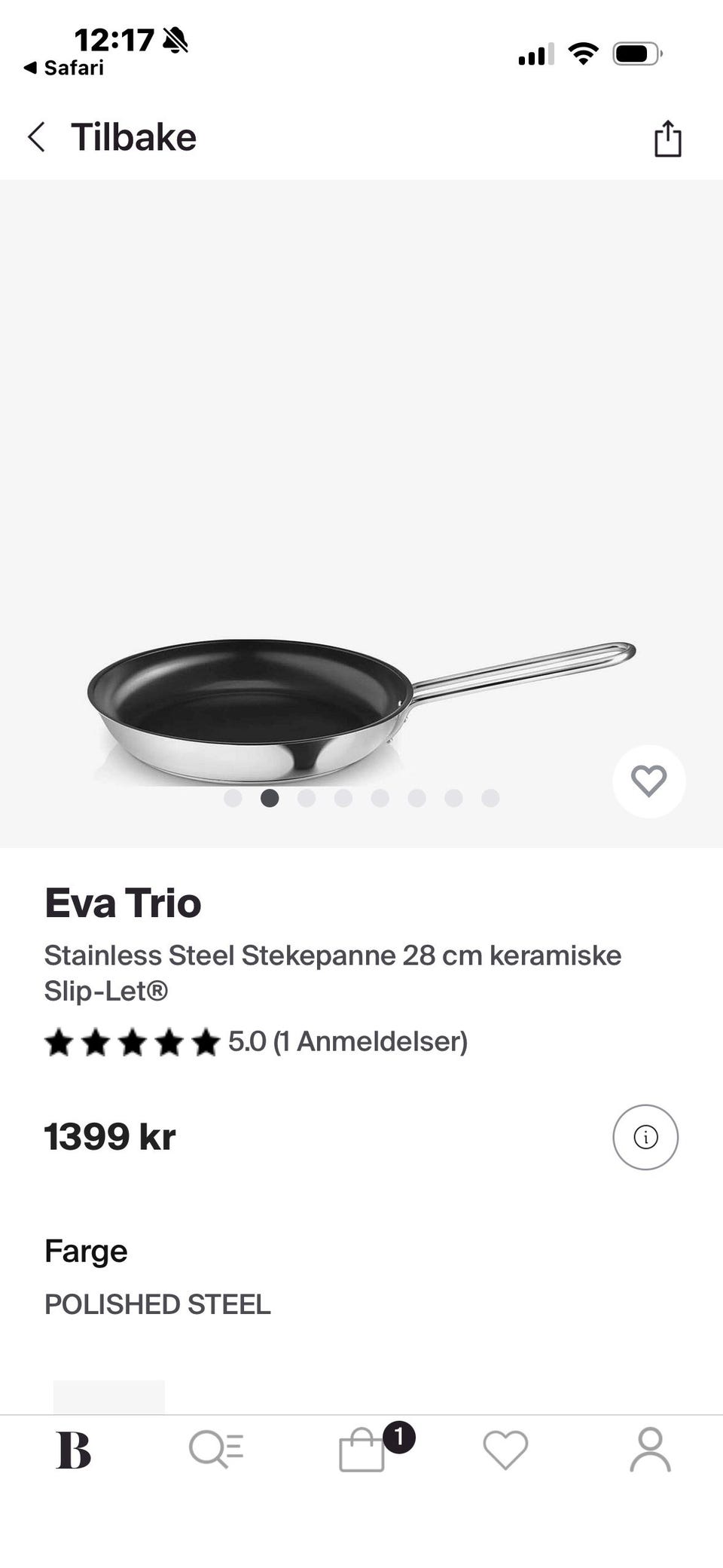The image size is (723, 1568).
Task: Add the pan to favorites with the heart
Action: tap(648, 781)
